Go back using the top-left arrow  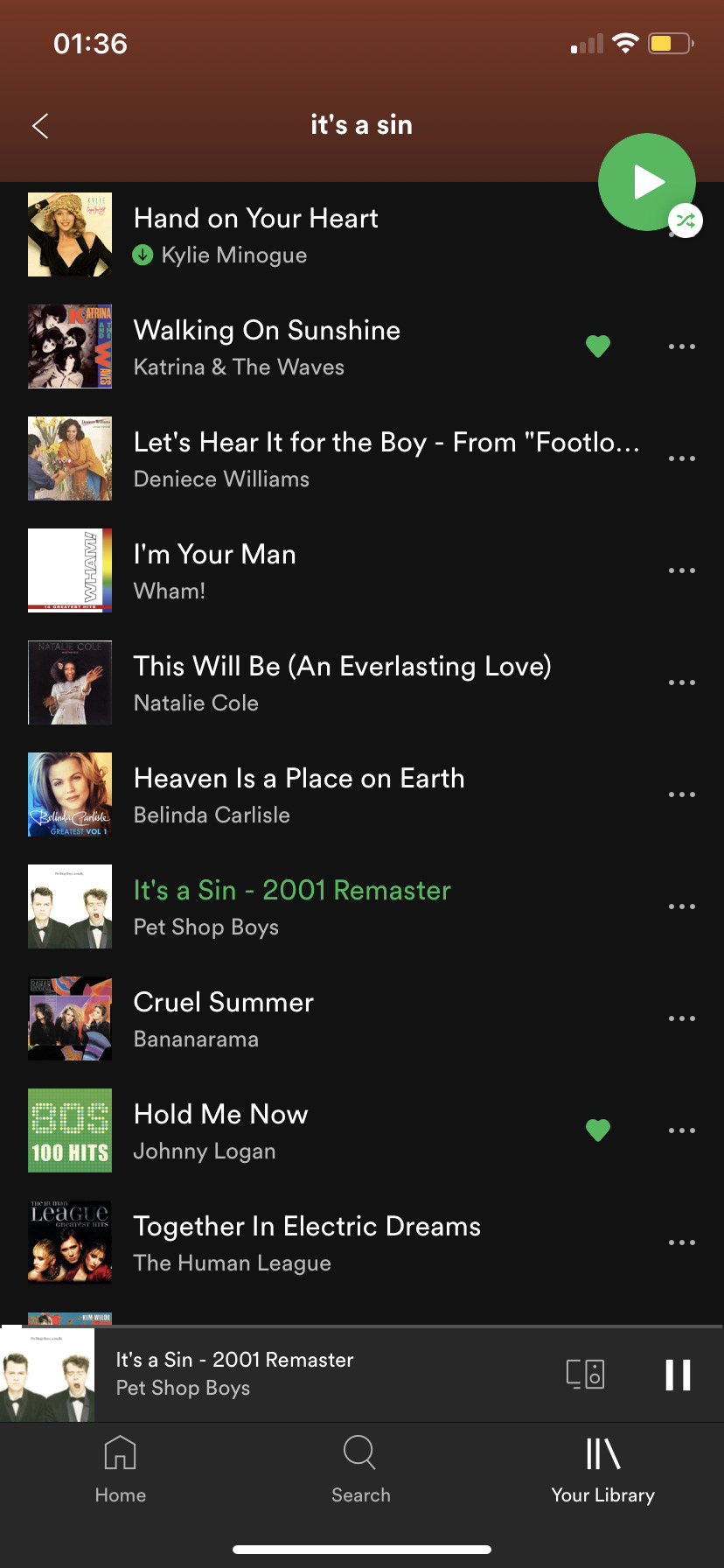pyautogui.click(x=40, y=126)
